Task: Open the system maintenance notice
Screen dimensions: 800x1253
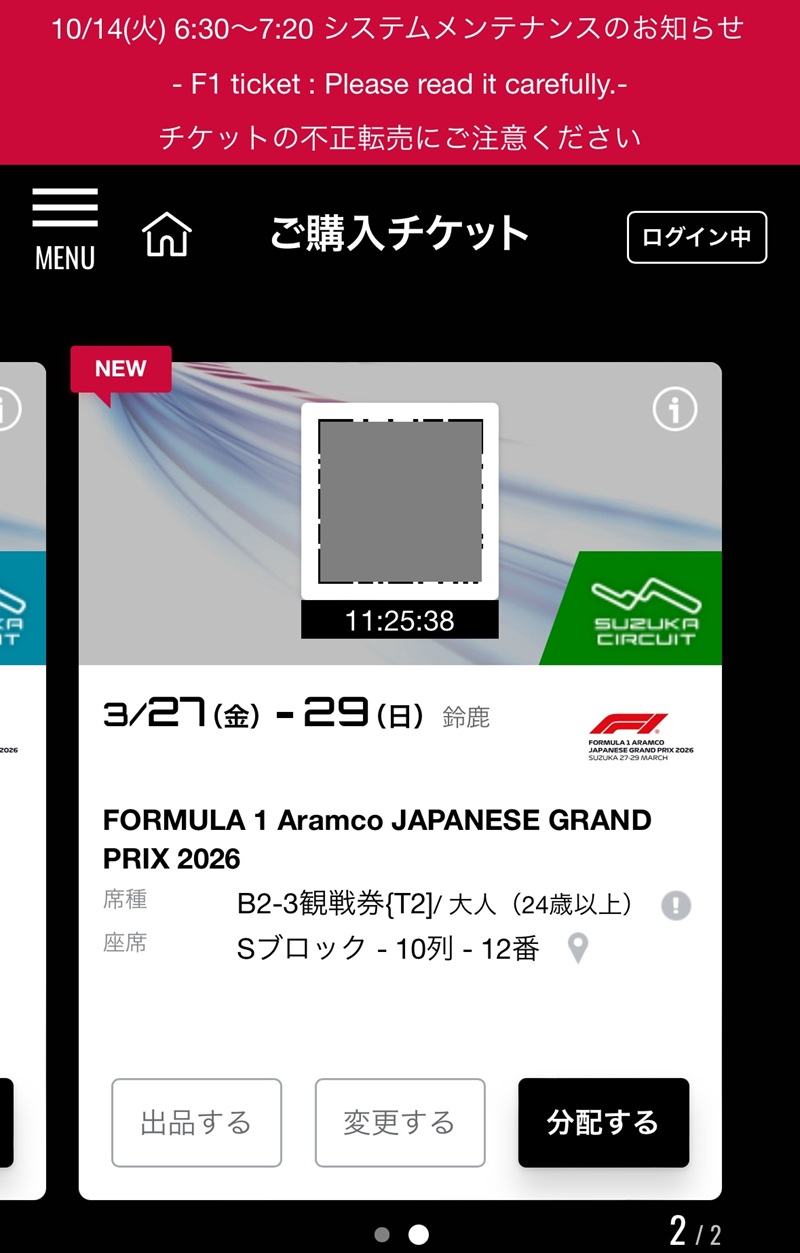Action: [x=398, y=28]
